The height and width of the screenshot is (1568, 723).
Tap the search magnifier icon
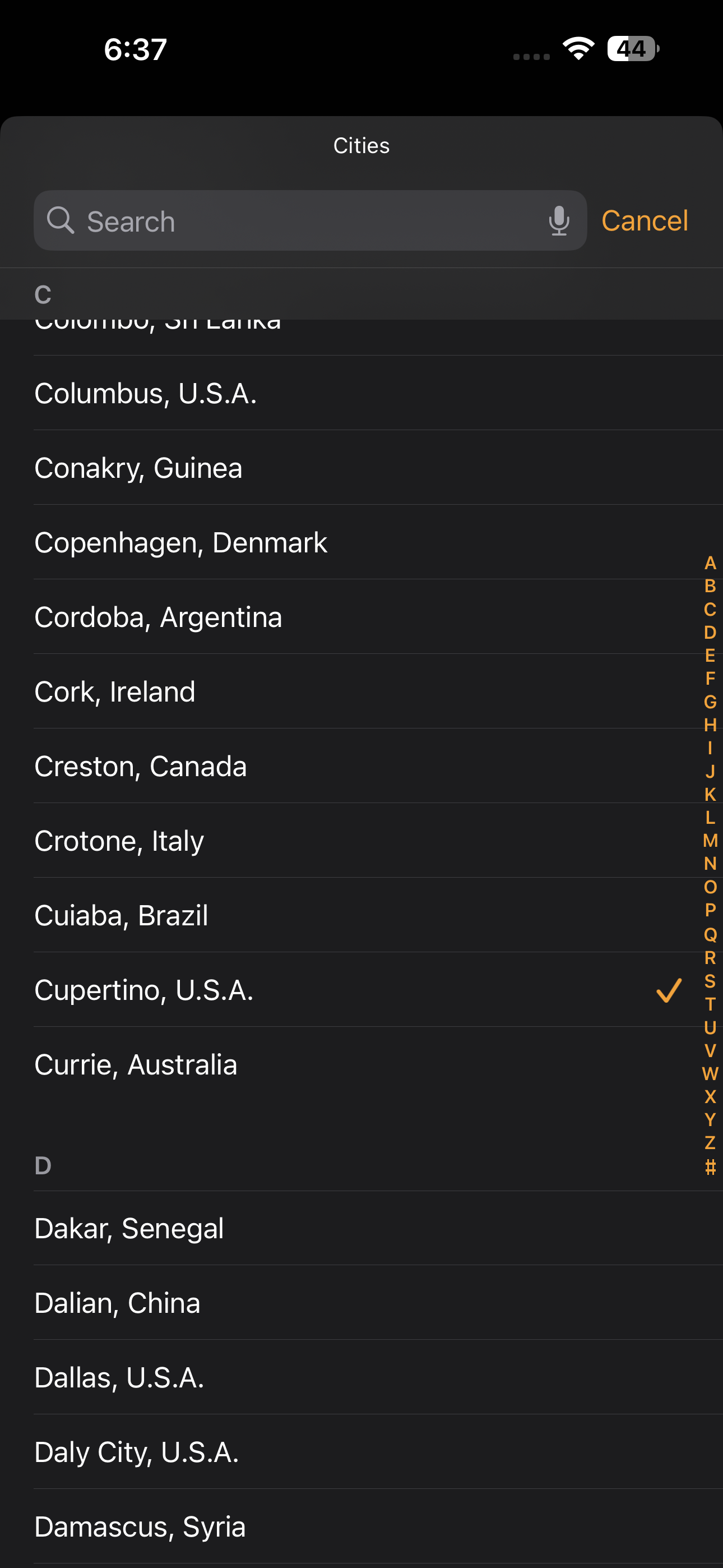pos(62,220)
